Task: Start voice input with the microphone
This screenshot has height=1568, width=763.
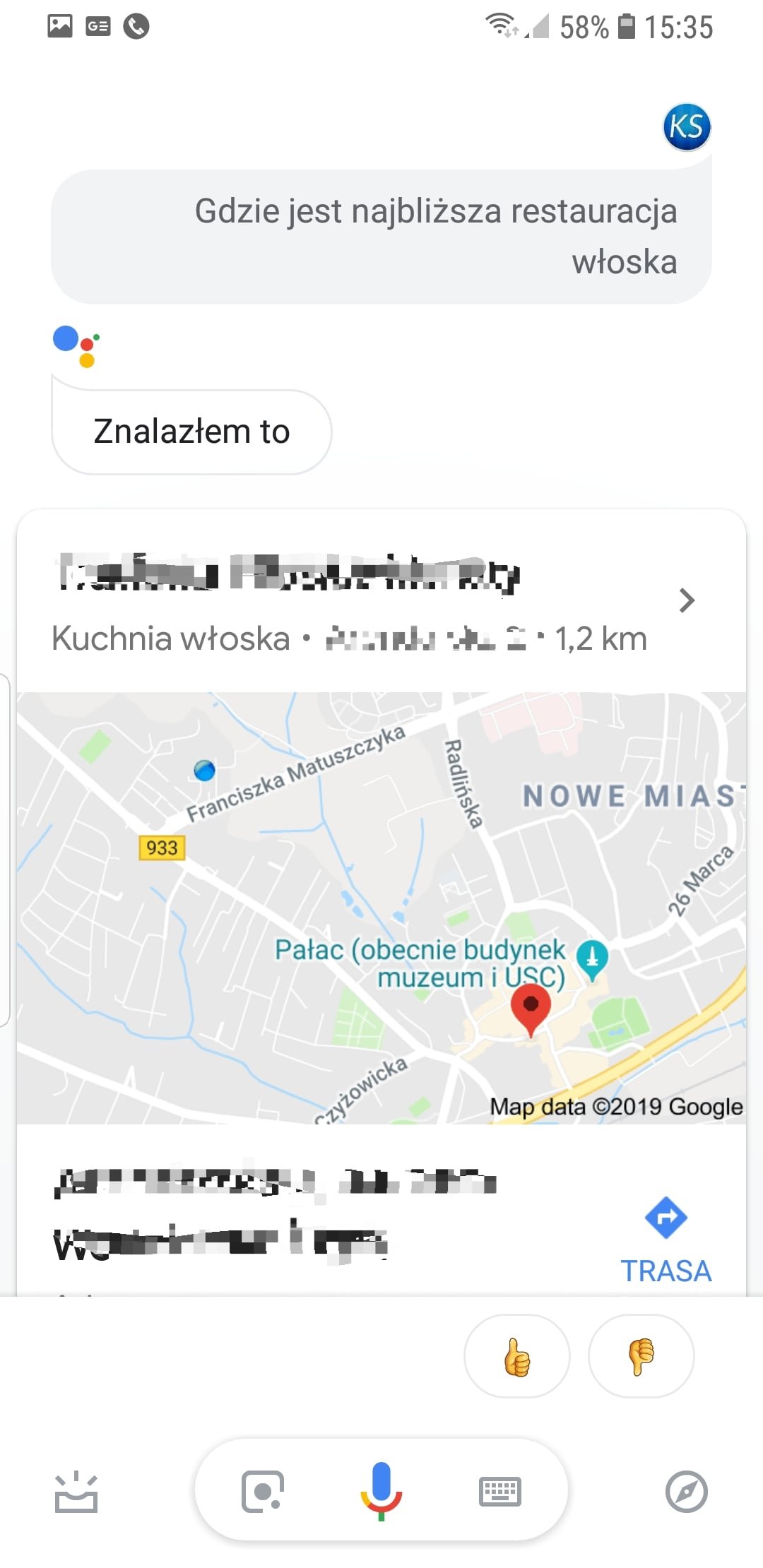Action: [x=381, y=1491]
